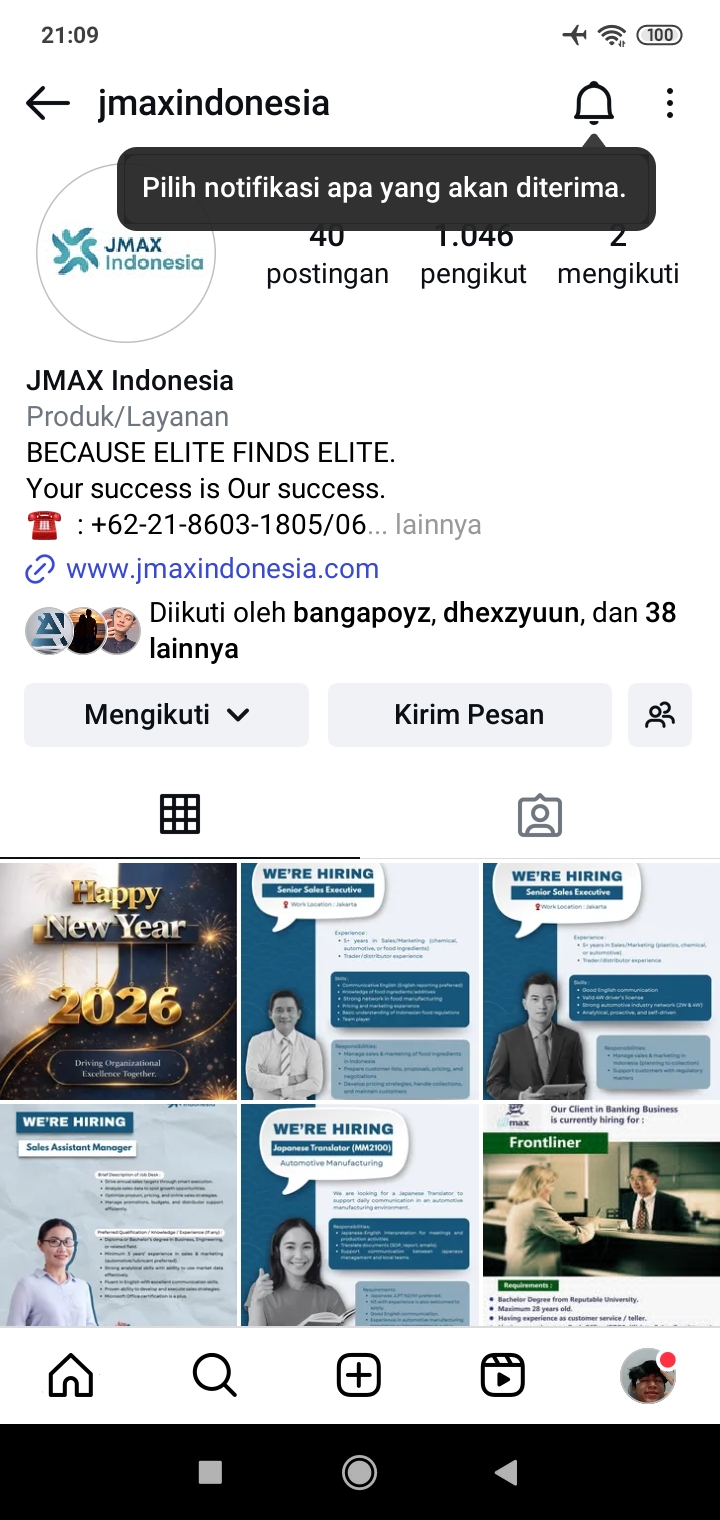Go to the Instagram home feed
This screenshot has height=1520, width=720.
tap(71, 1376)
